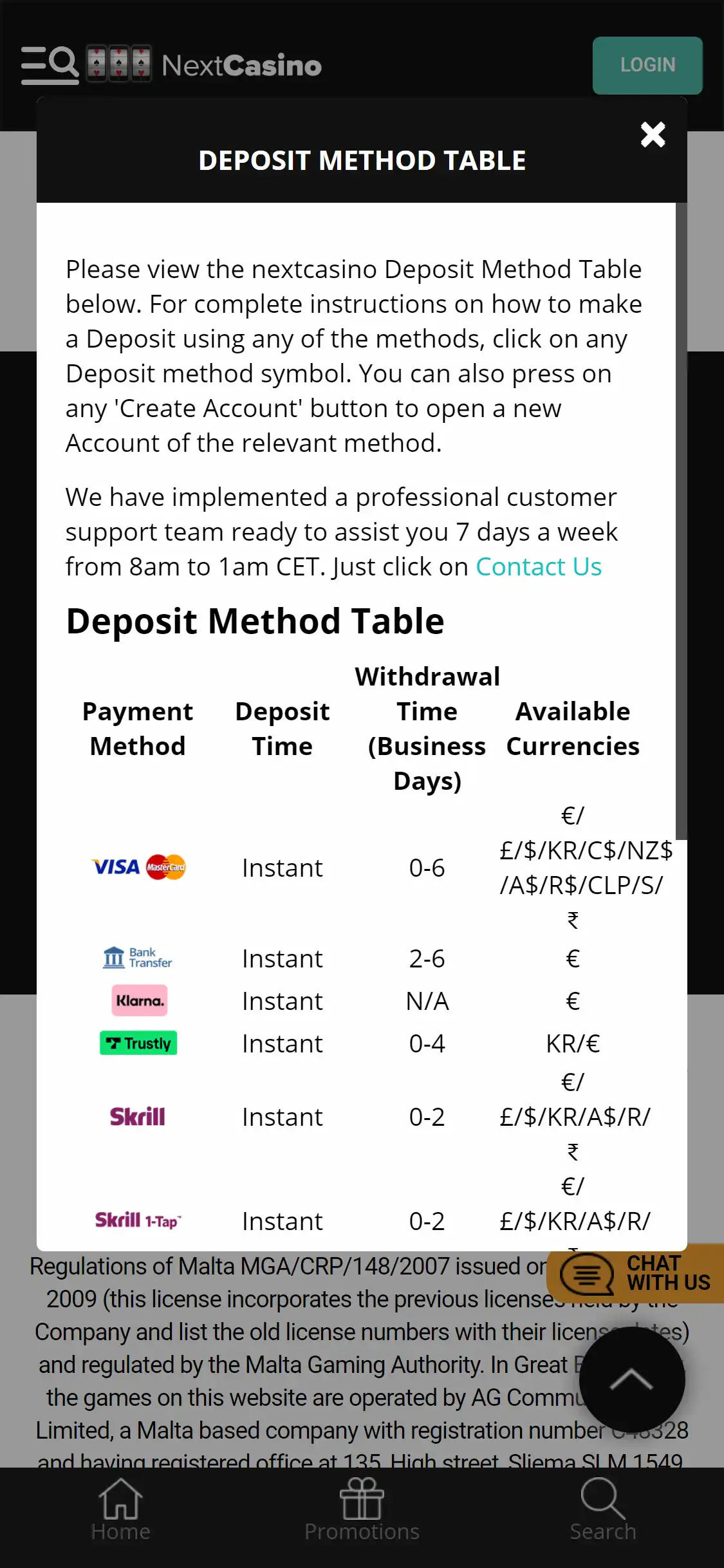Tap the LOGIN button
The image size is (724, 1568).
(647, 65)
